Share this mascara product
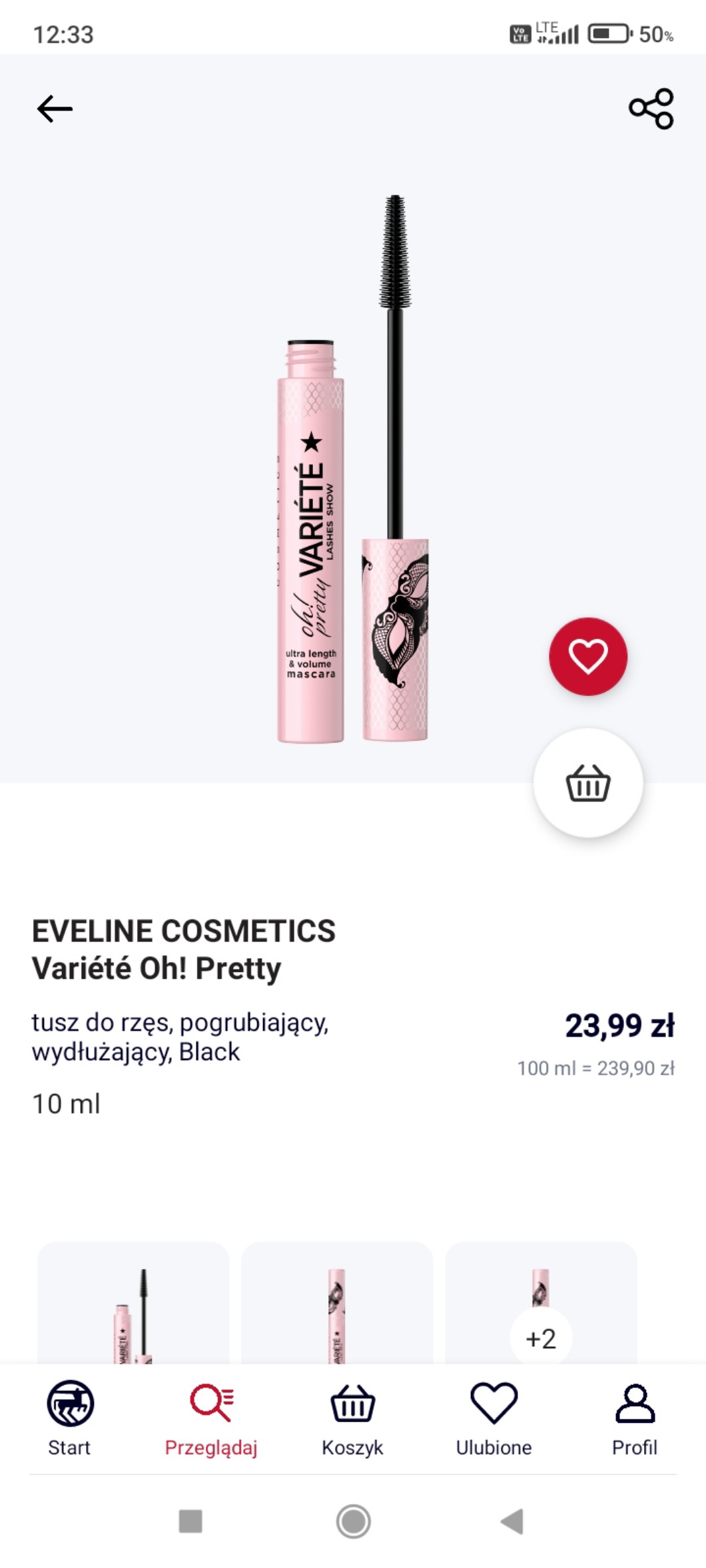Screen dimensions: 706x1568 tap(651, 109)
